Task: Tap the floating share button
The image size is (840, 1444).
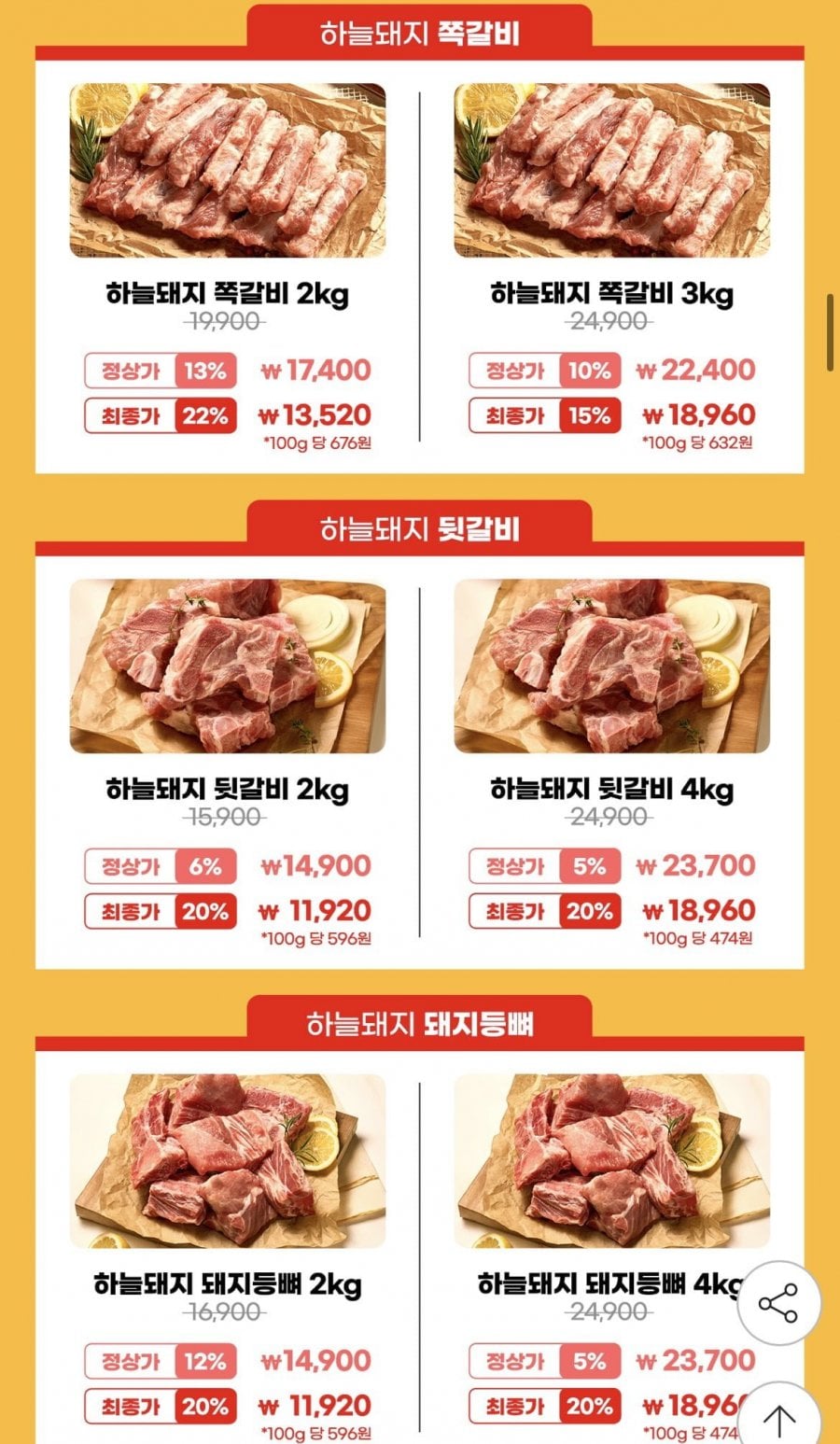Action: point(778,1303)
